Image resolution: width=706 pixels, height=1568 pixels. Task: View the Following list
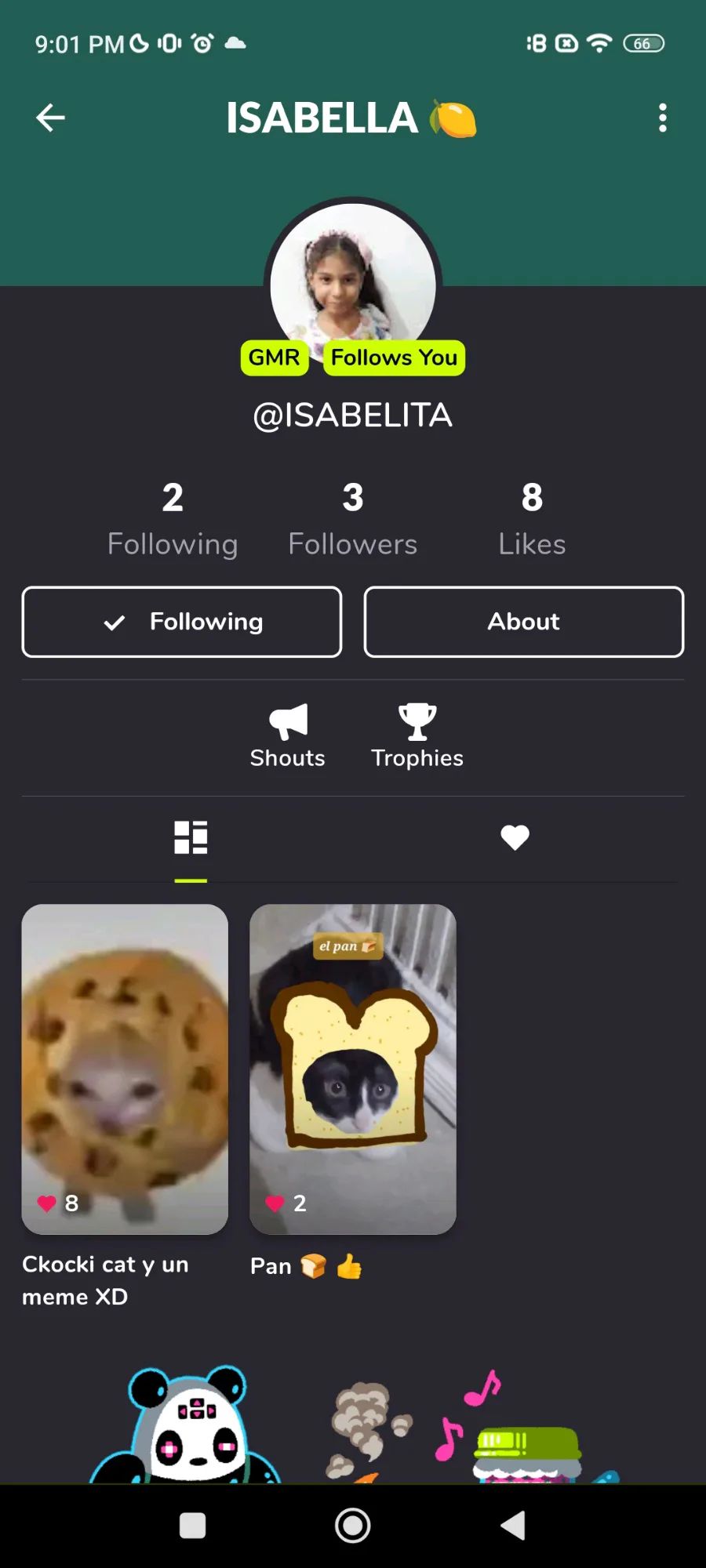pos(173,519)
